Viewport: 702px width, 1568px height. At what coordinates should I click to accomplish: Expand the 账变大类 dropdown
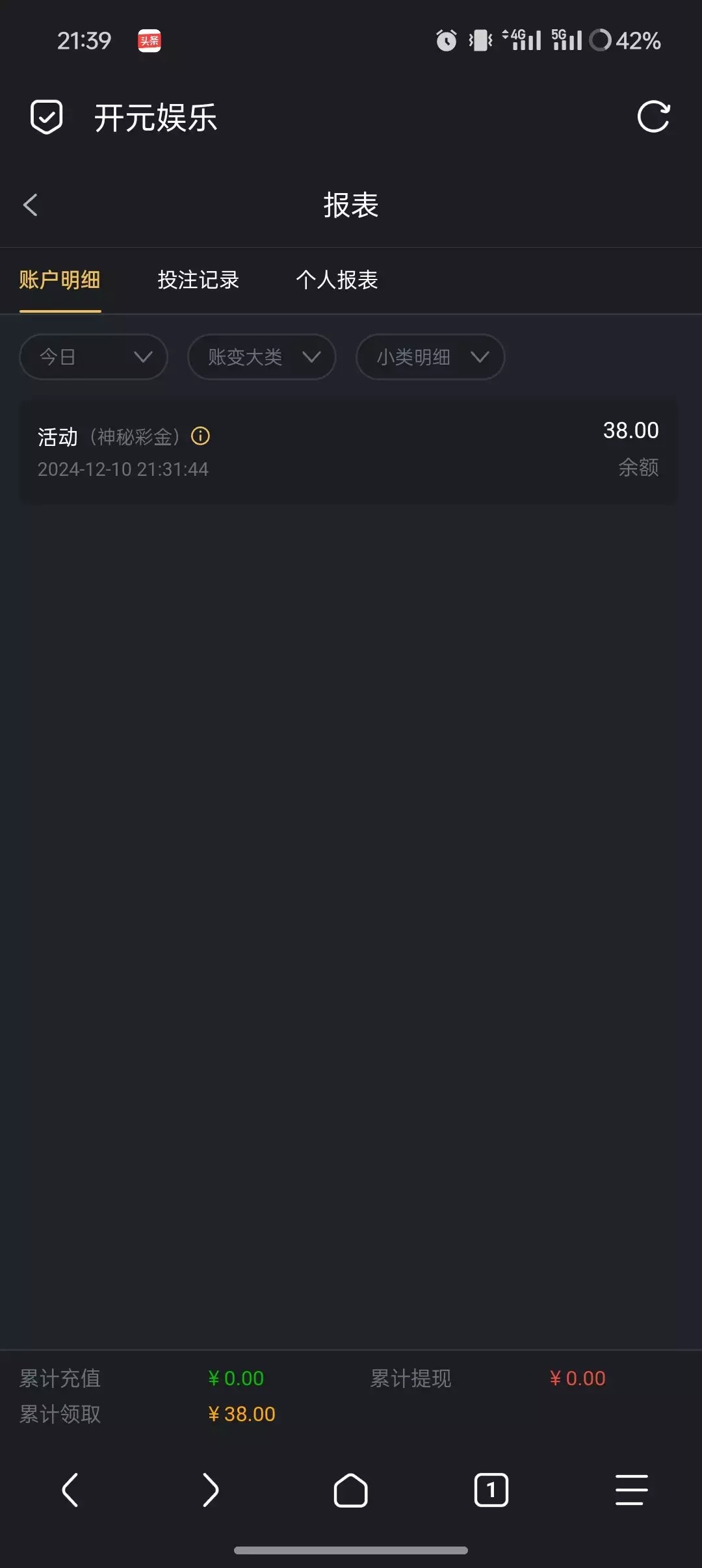261,356
